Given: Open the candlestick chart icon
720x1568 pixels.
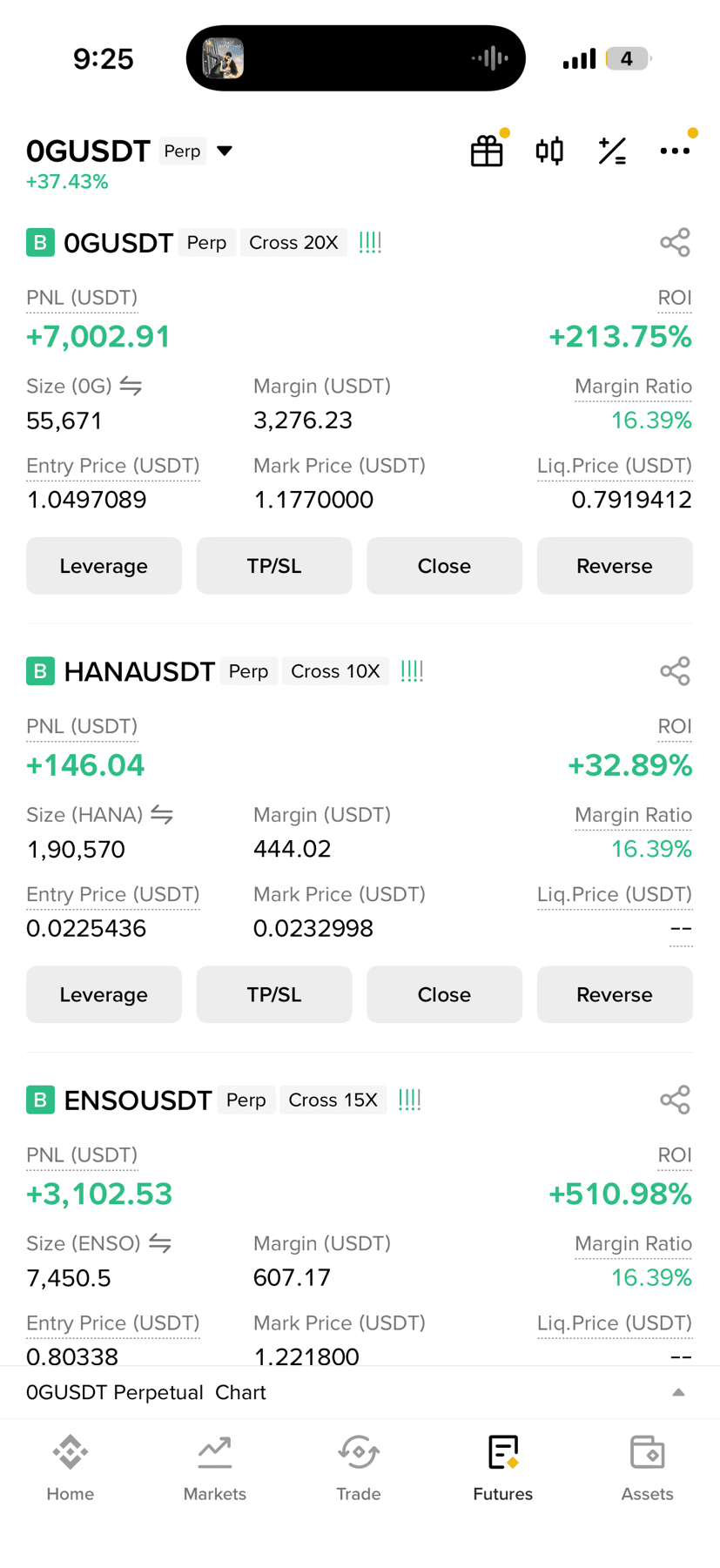Looking at the screenshot, I should coord(549,151).
